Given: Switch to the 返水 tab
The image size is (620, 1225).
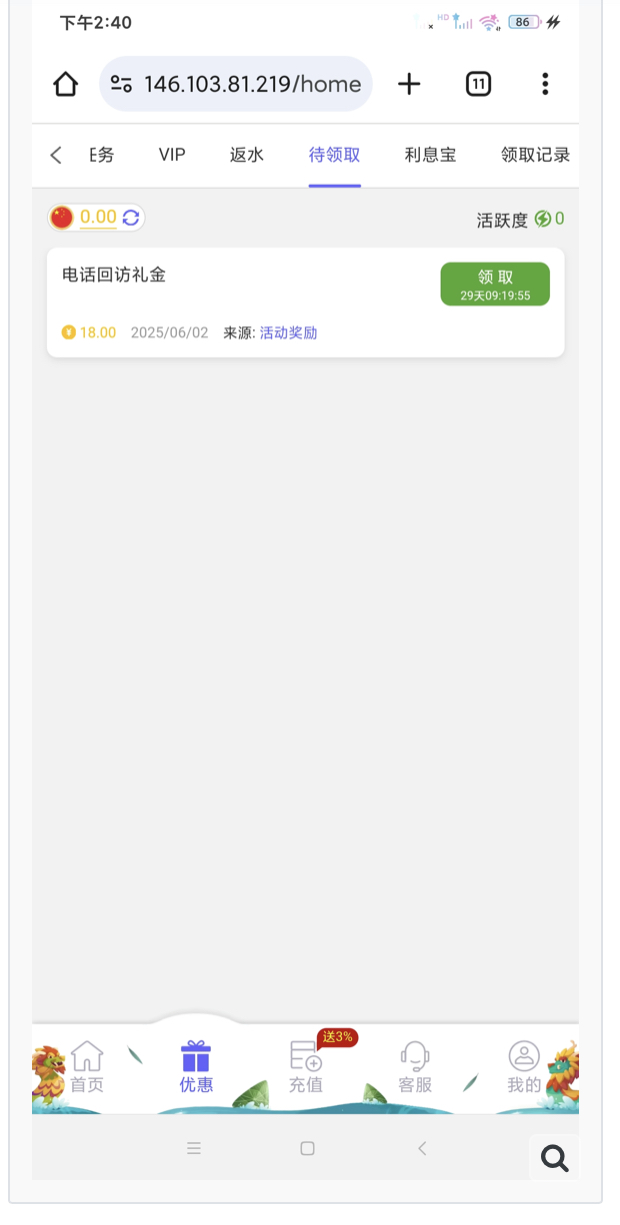Looking at the screenshot, I should click(246, 154).
